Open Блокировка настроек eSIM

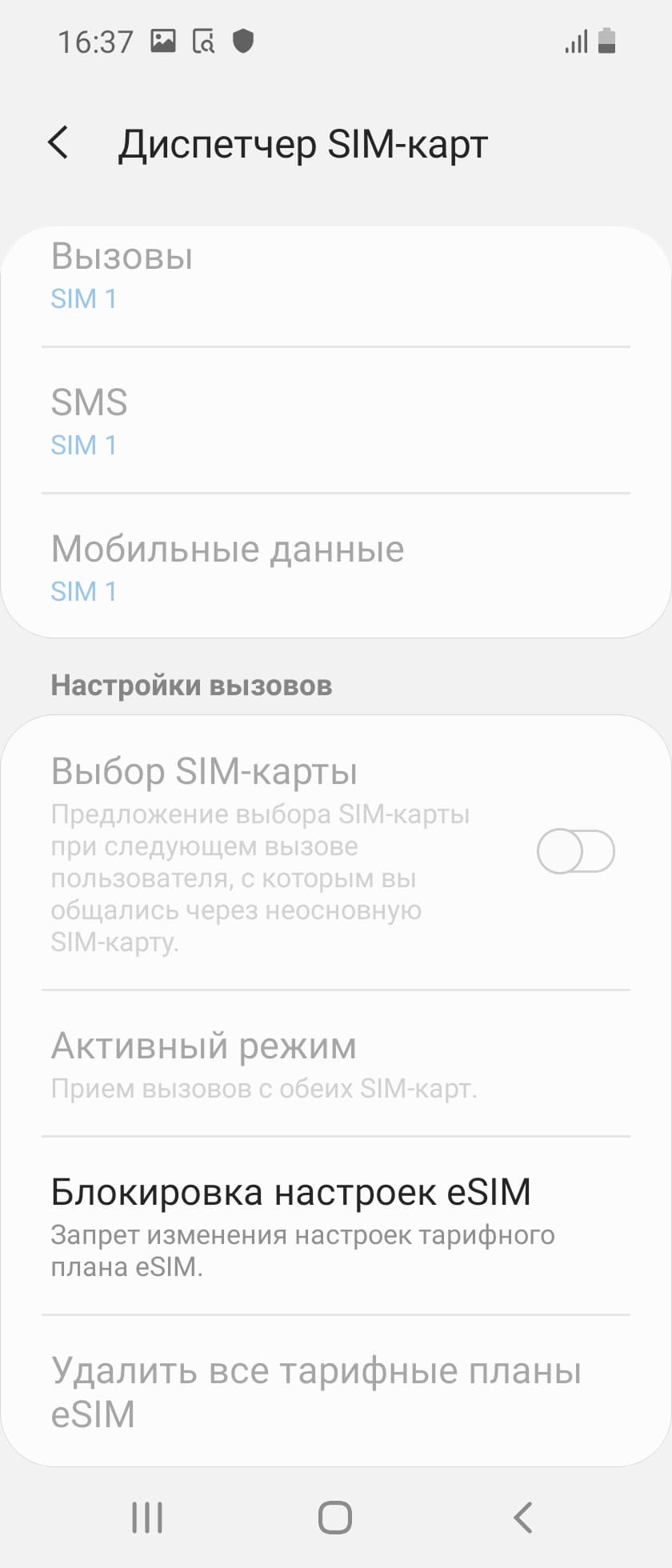[336, 1226]
